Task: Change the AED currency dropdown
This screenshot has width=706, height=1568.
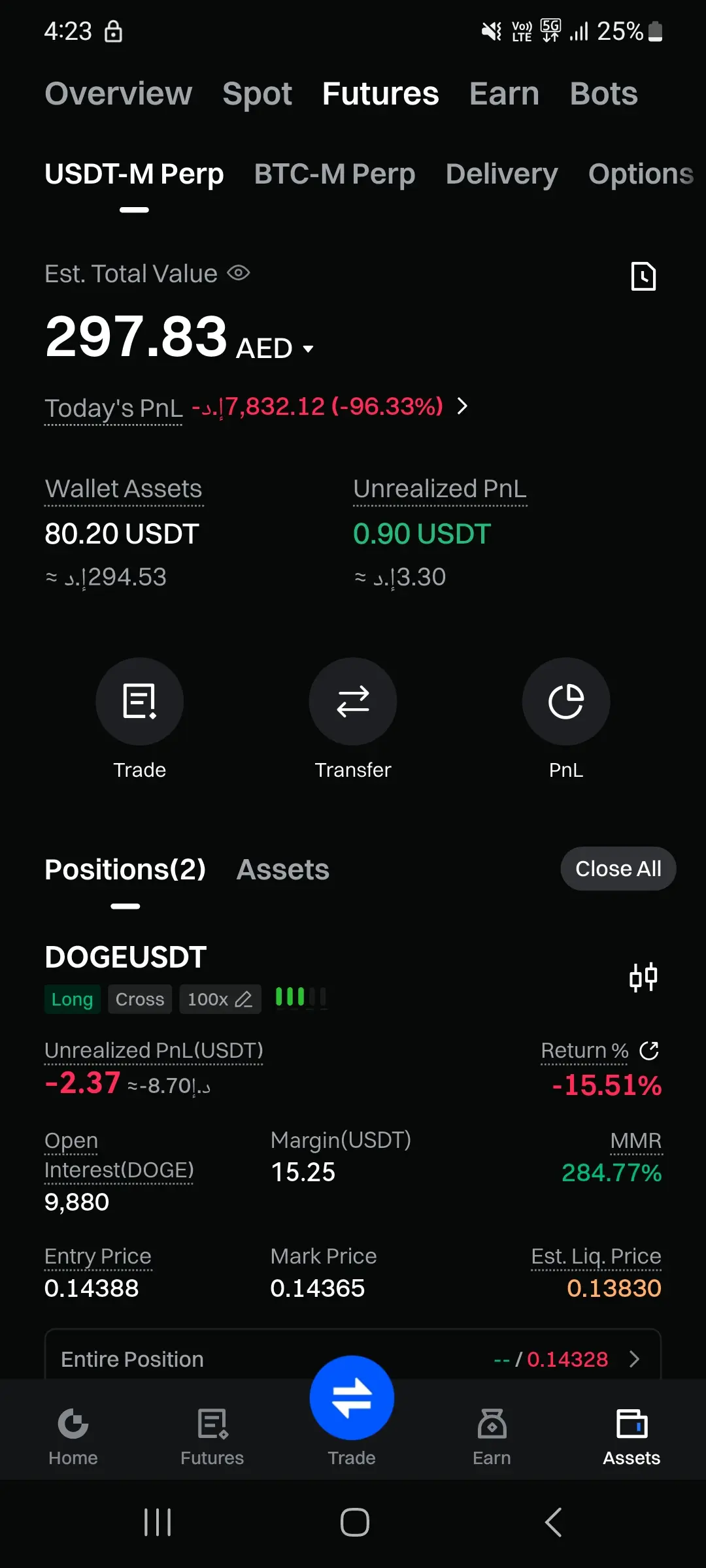Action: (275, 348)
